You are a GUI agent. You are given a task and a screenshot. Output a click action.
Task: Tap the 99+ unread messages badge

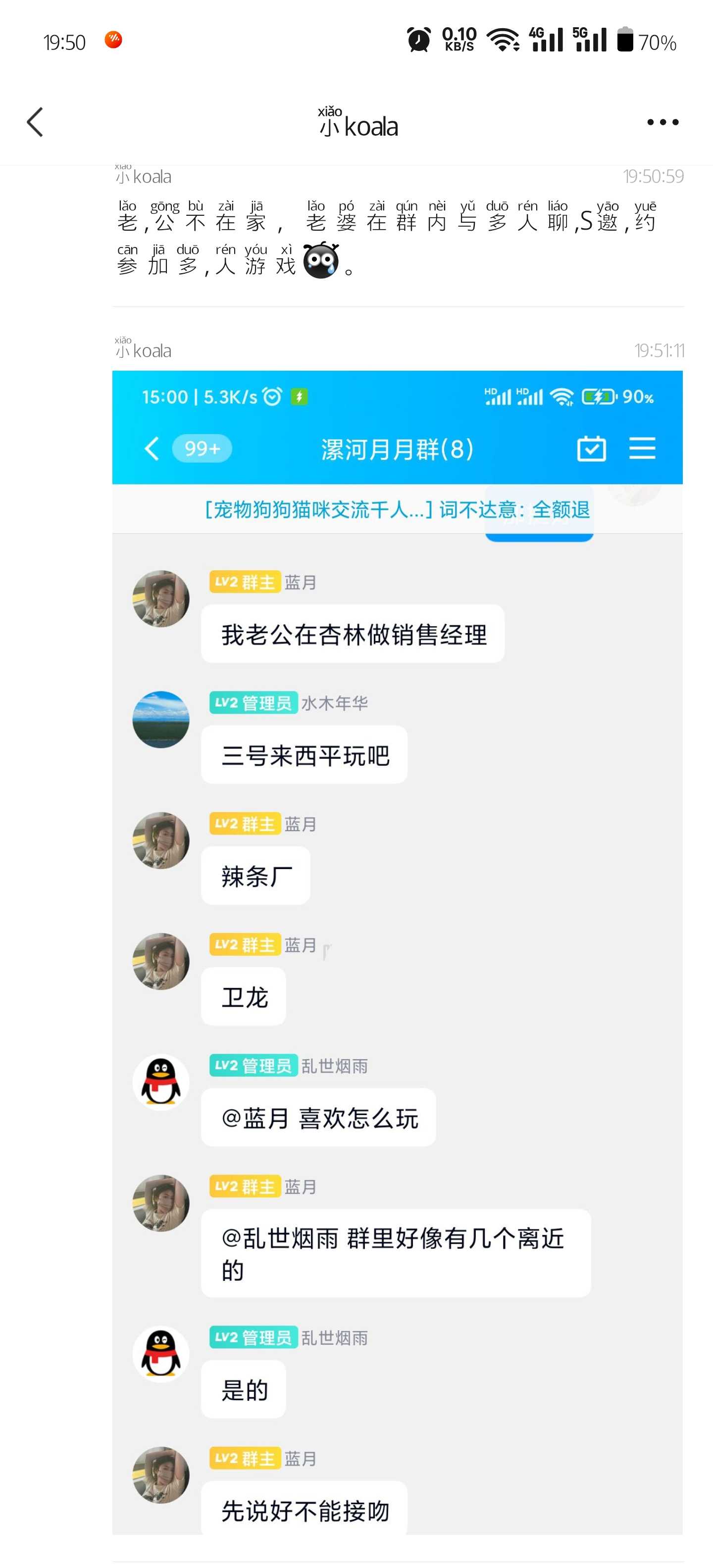pyautogui.click(x=202, y=448)
